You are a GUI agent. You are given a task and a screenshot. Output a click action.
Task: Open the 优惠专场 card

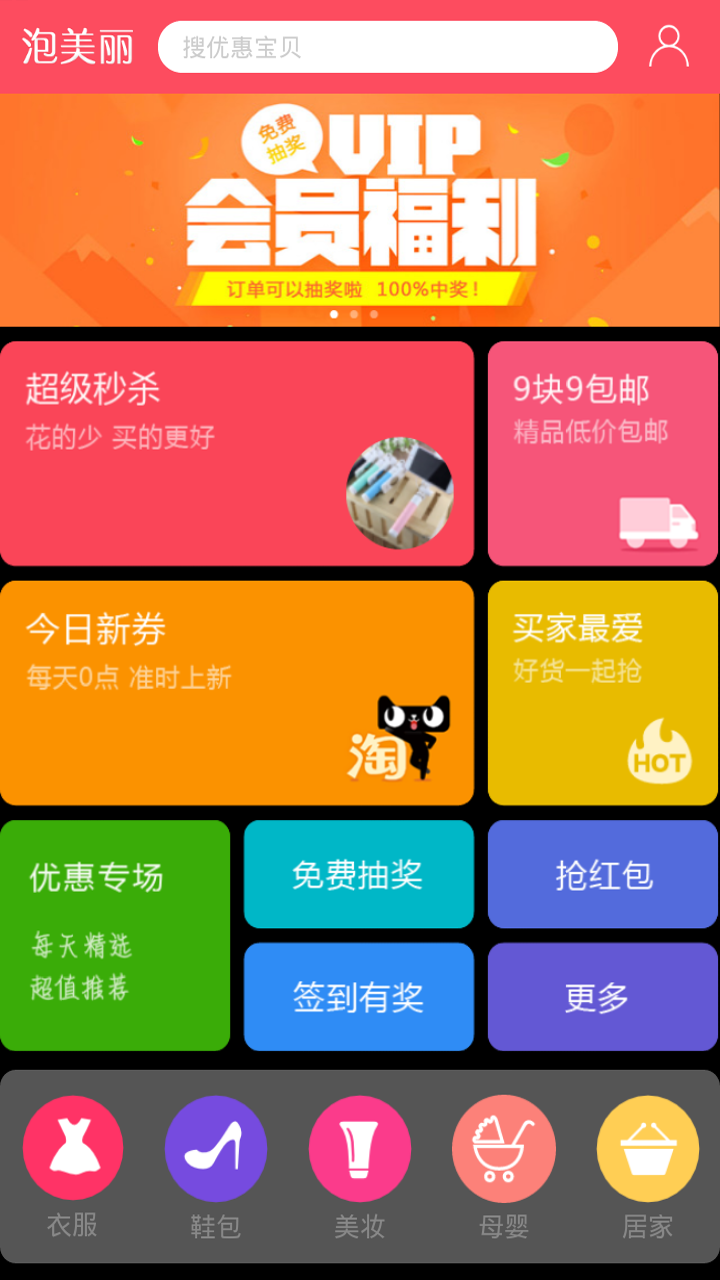pyautogui.click(x=115, y=935)
